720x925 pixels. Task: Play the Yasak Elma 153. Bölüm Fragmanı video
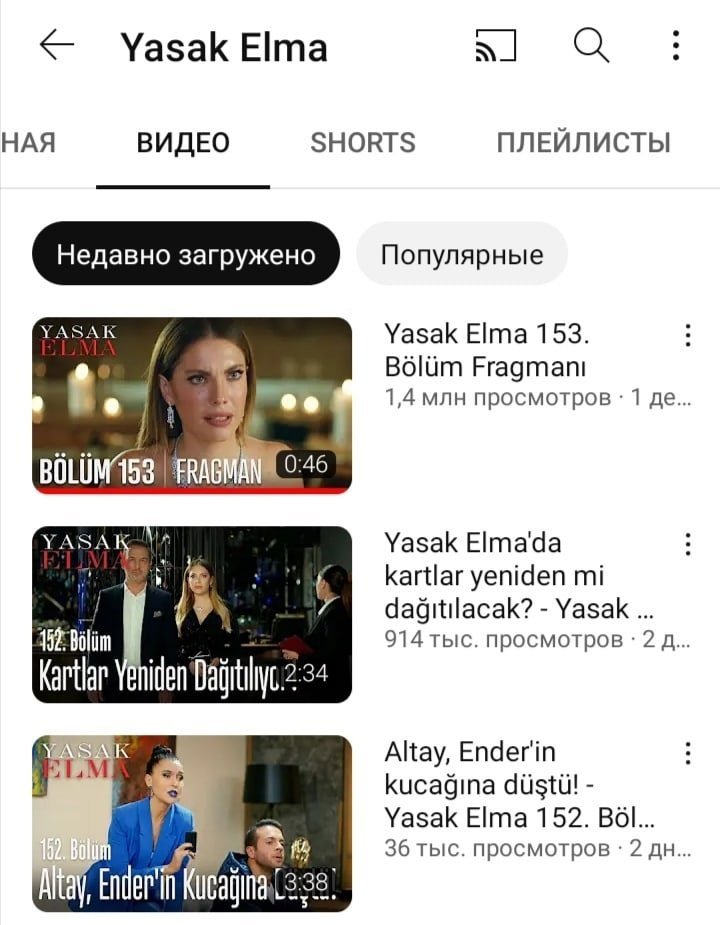192,405
